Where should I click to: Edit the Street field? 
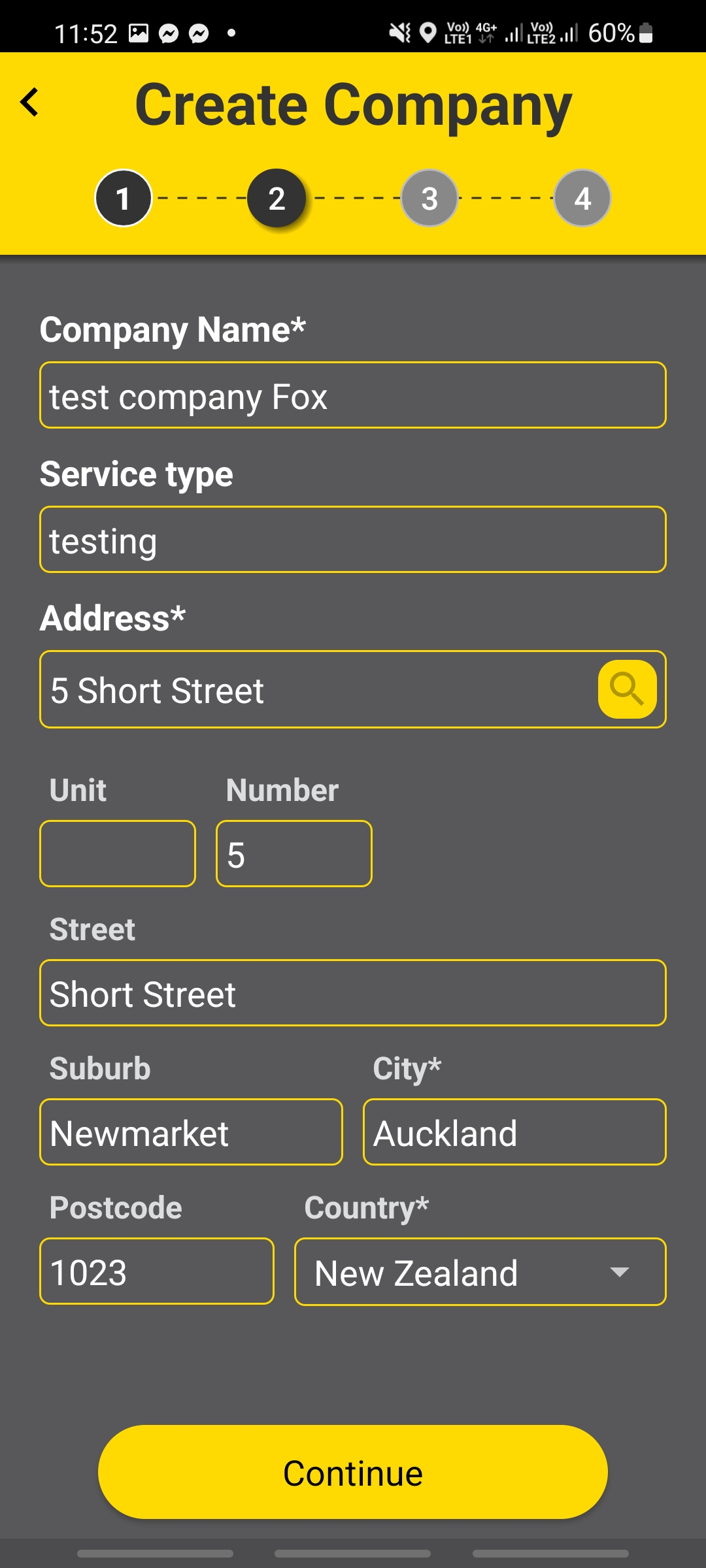tap(353, 993)
